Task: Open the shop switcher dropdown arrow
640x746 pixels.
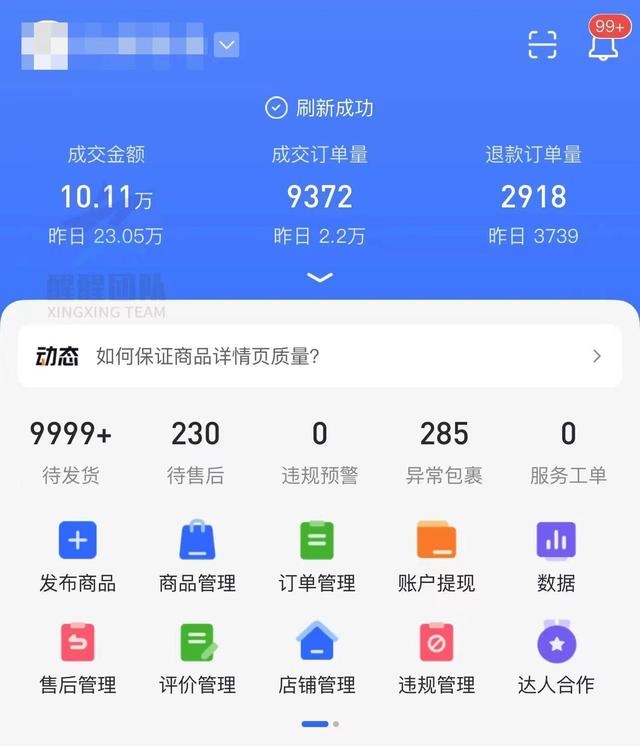Action: coord(227,45)
